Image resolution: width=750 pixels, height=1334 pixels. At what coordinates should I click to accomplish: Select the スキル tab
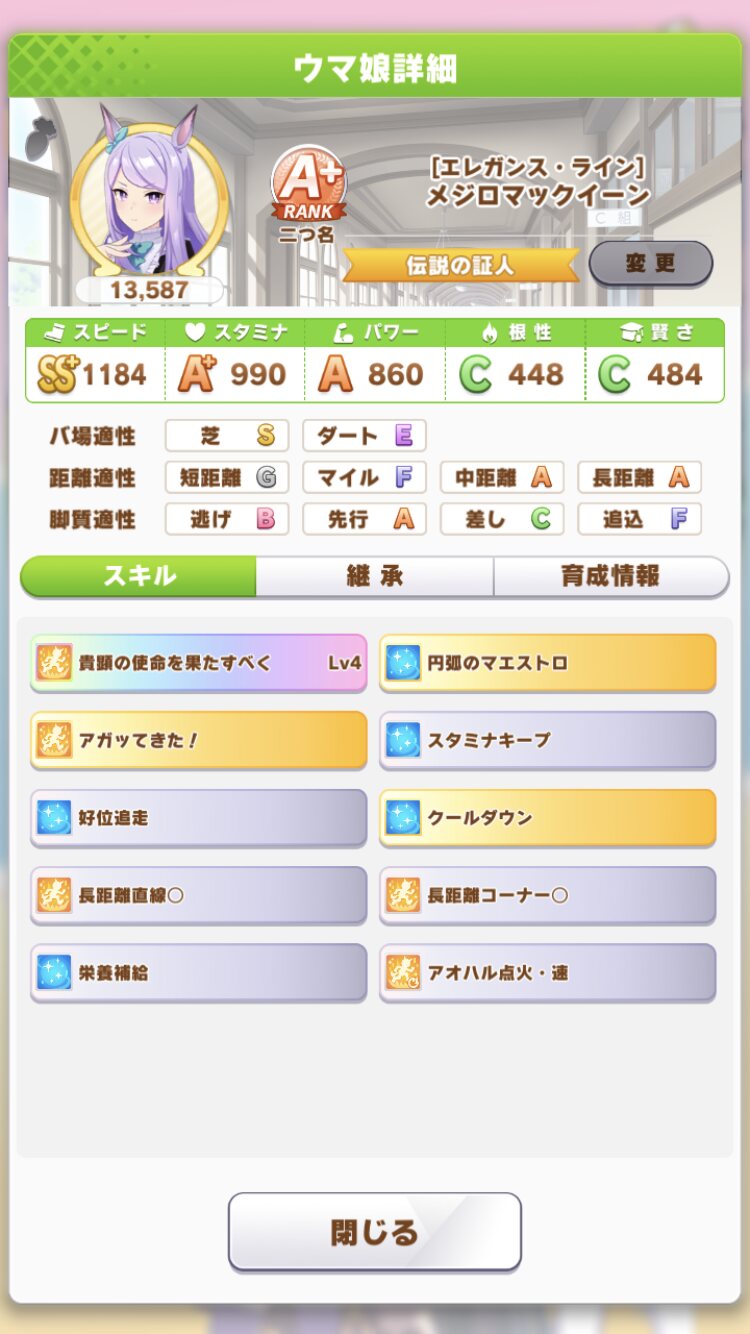(139, 577)
